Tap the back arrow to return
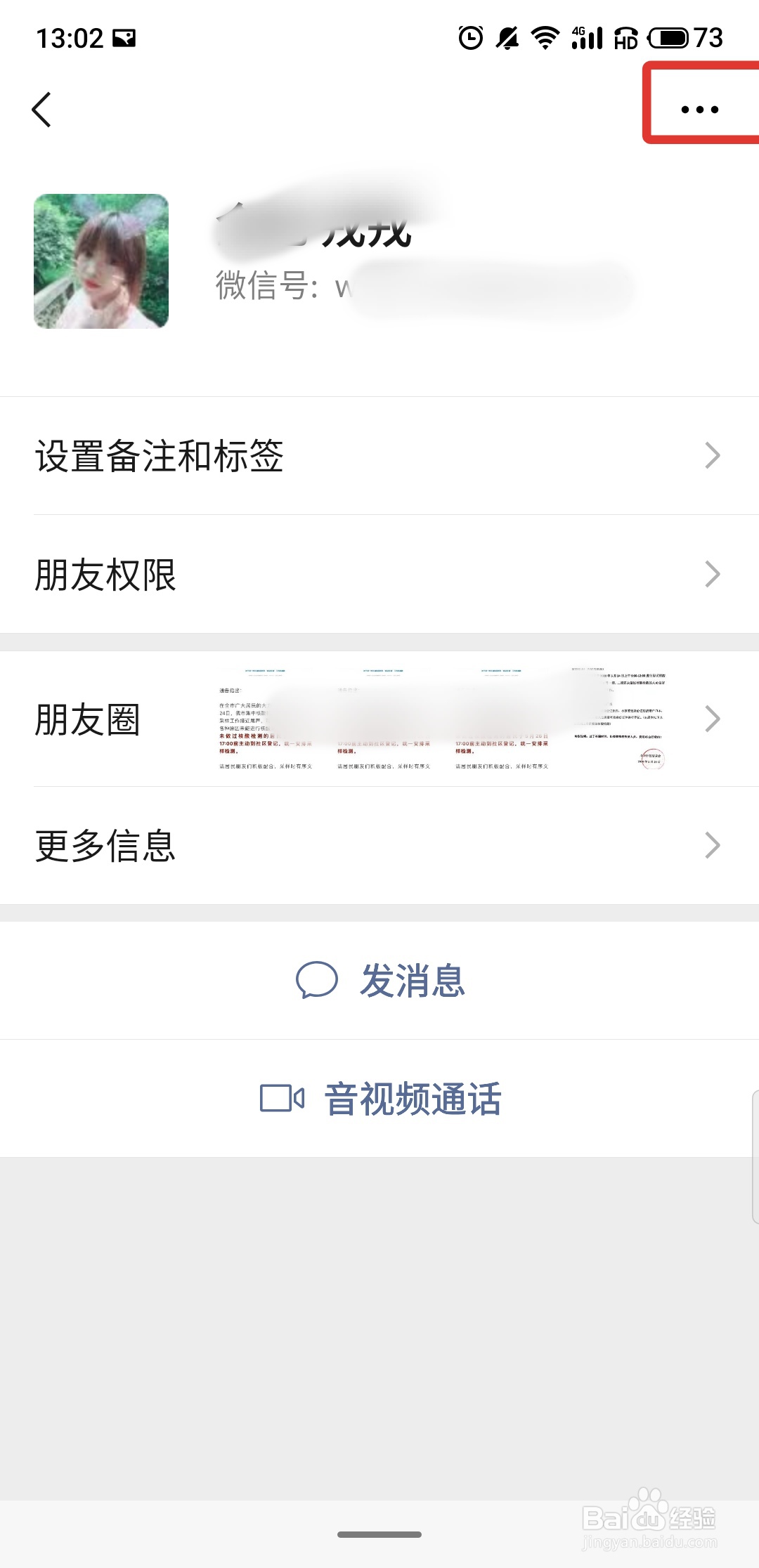This screenshot has height=1568, width=759. click(x=42, y=109)
